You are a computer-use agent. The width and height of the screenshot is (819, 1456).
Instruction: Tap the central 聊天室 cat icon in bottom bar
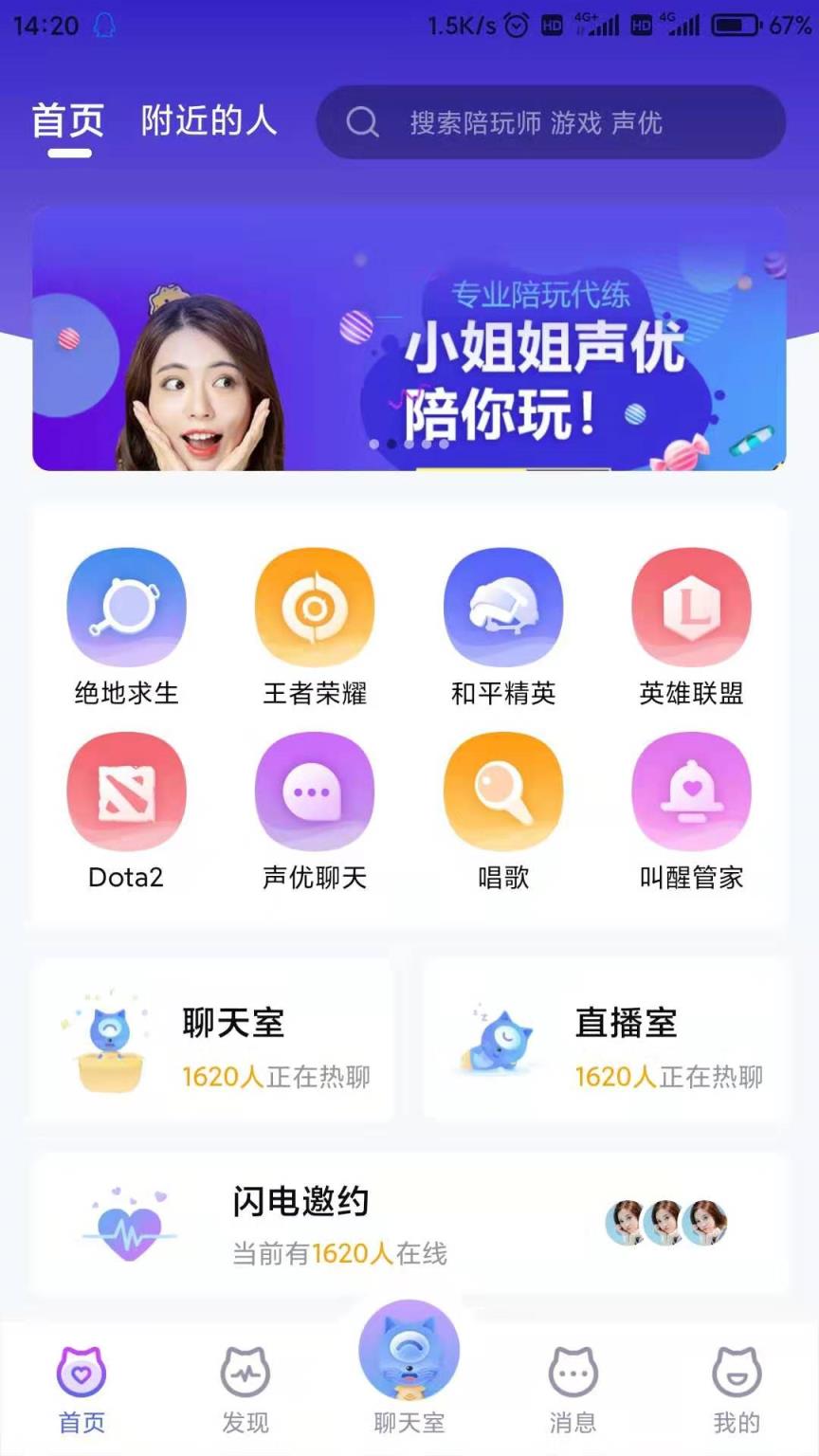click(x=408, y=1350)
